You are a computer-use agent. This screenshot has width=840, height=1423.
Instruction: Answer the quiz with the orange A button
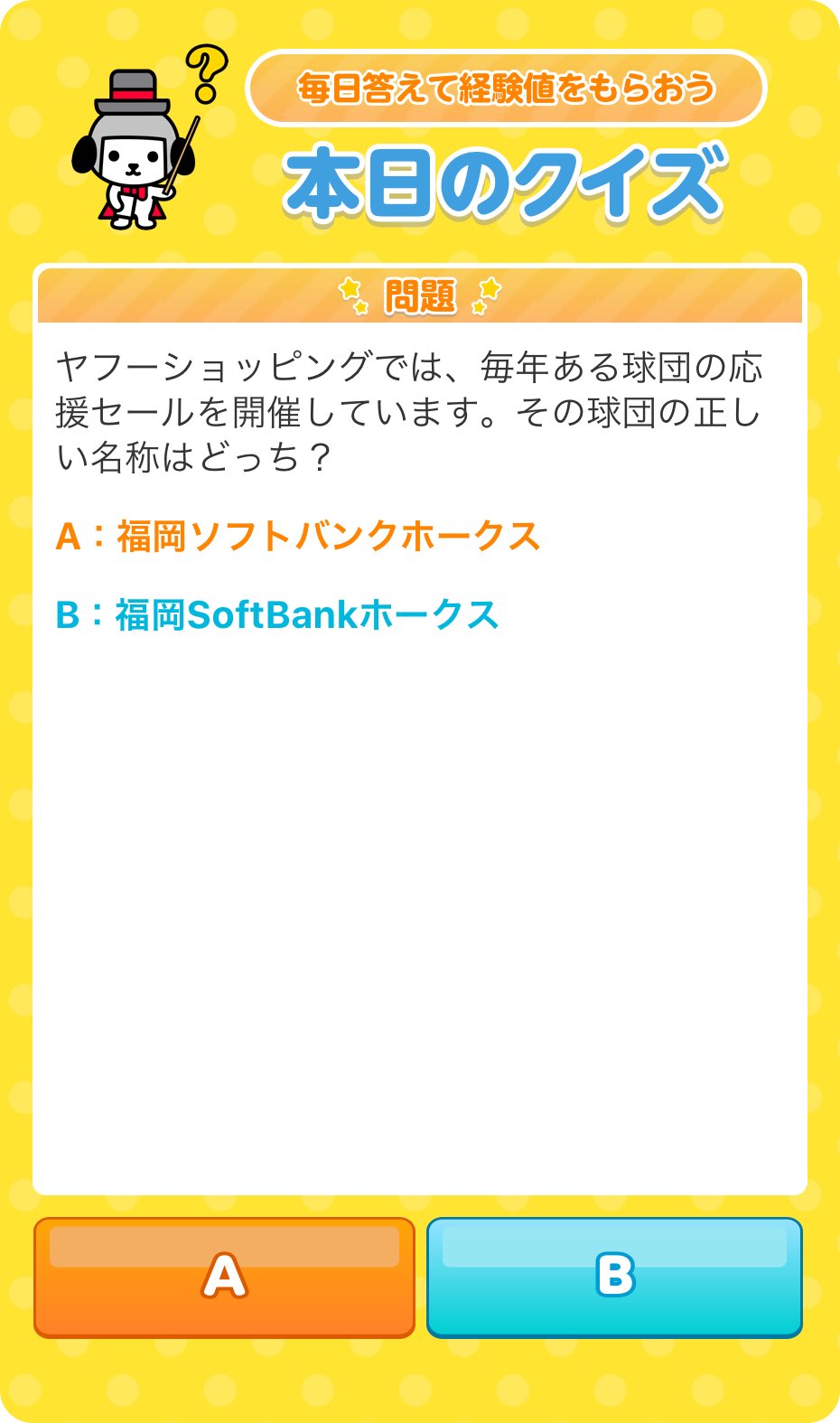(x=224, y=1277)
